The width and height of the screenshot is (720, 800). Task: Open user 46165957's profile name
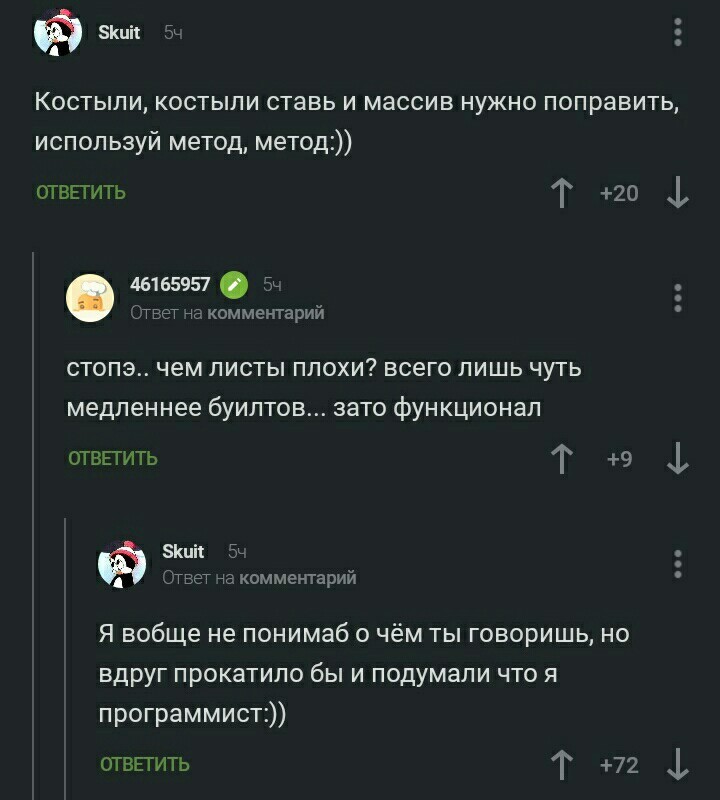(171, 285)
